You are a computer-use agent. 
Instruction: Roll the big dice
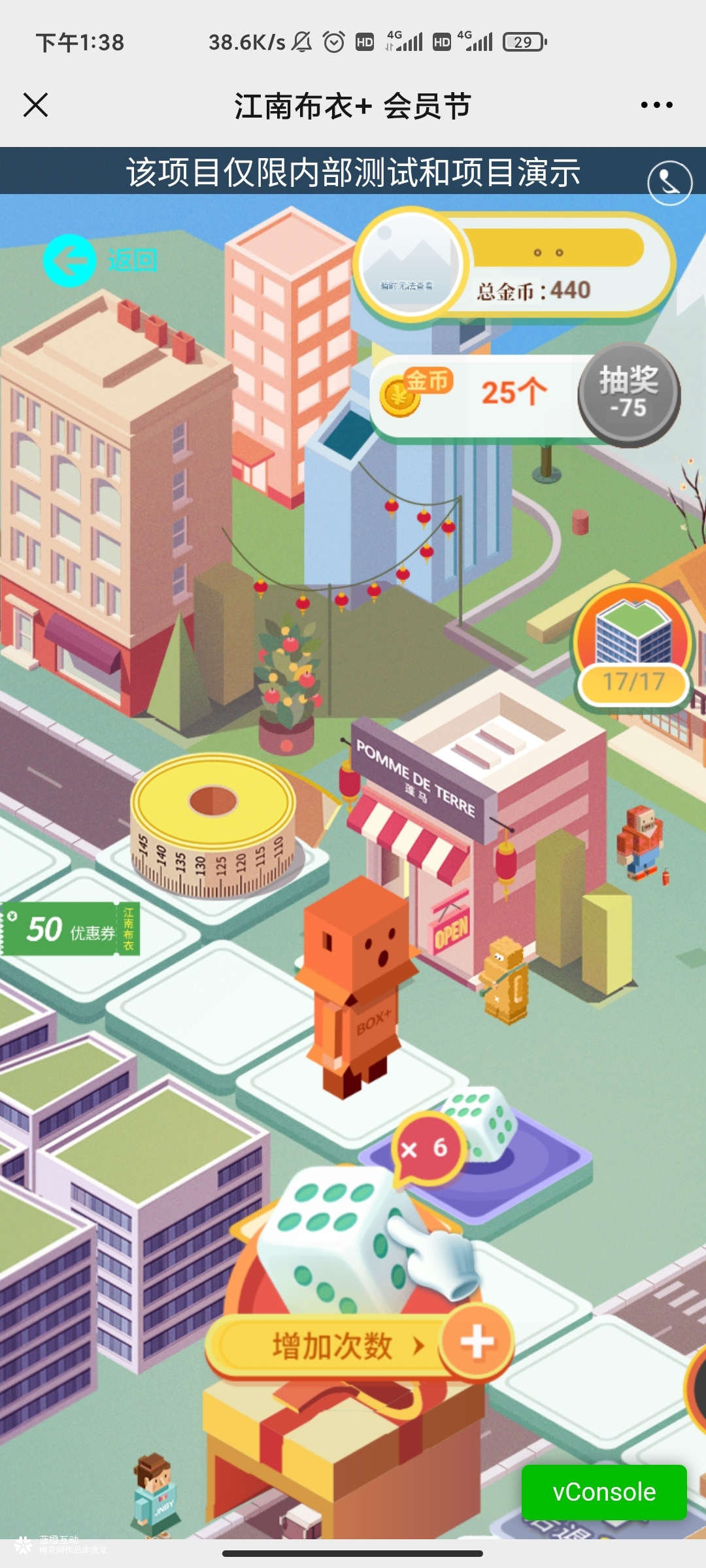point(340,1238)
